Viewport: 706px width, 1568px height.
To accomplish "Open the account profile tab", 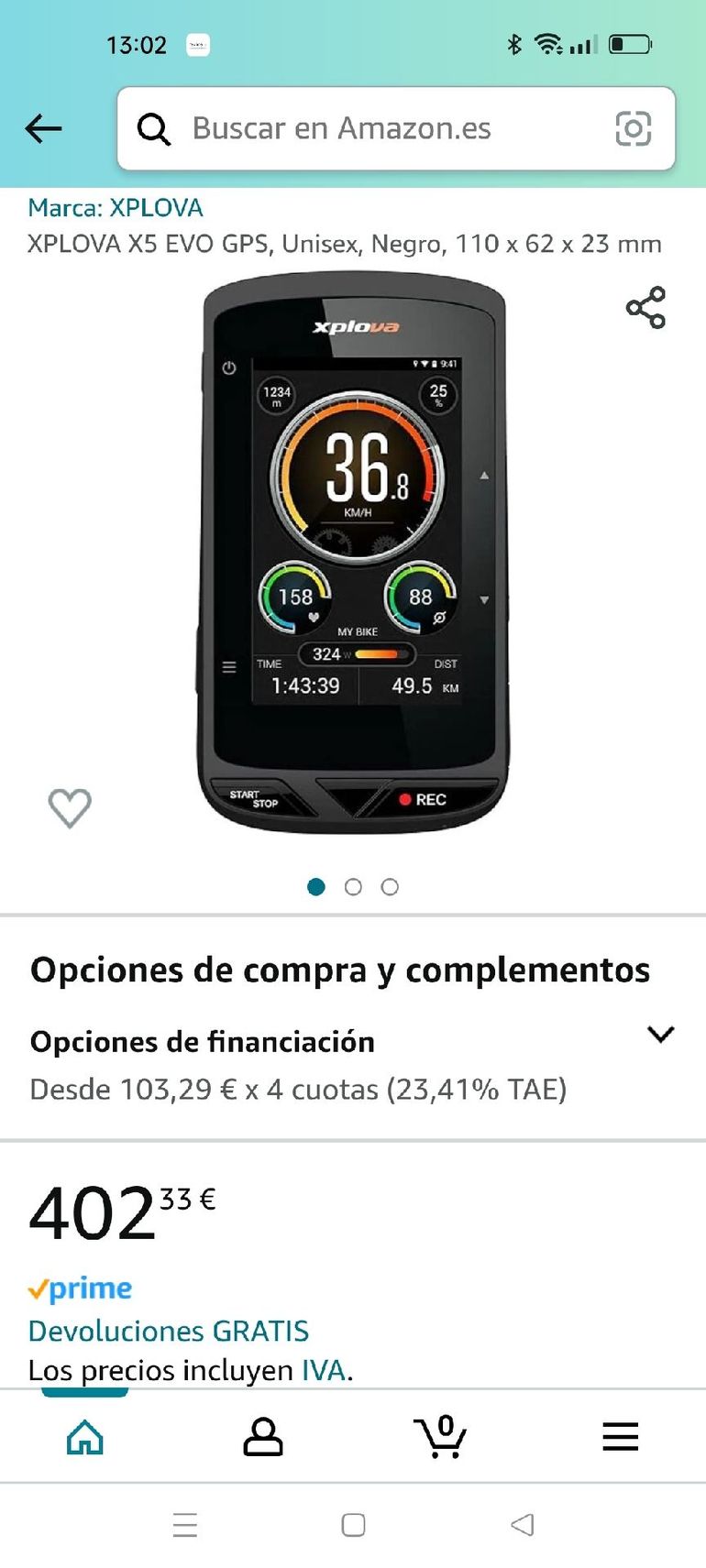I will 263,1437.
